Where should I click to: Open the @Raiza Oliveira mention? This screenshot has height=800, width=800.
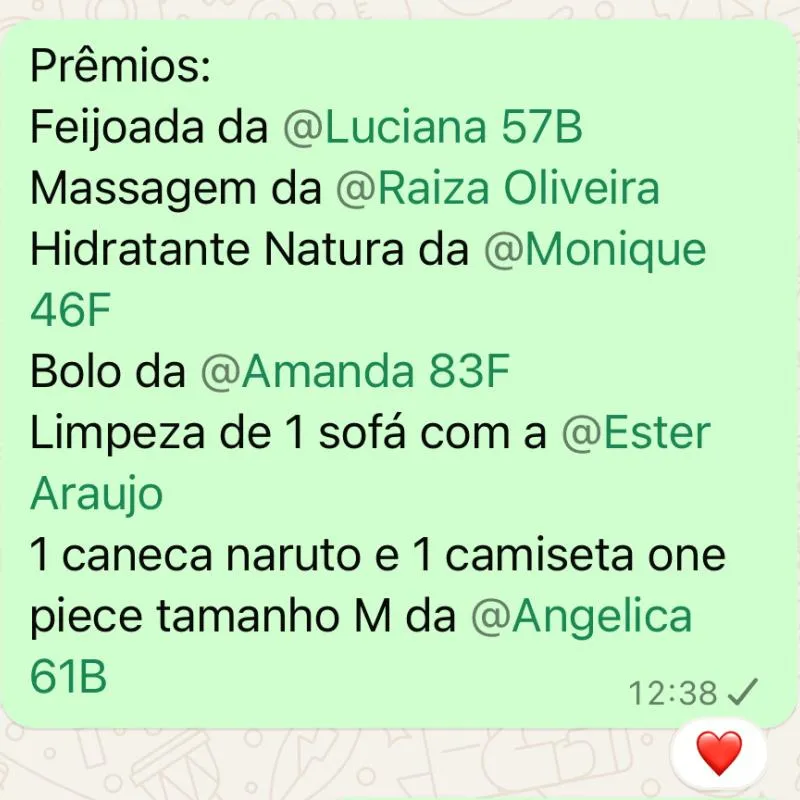click(x=497, y=189)
